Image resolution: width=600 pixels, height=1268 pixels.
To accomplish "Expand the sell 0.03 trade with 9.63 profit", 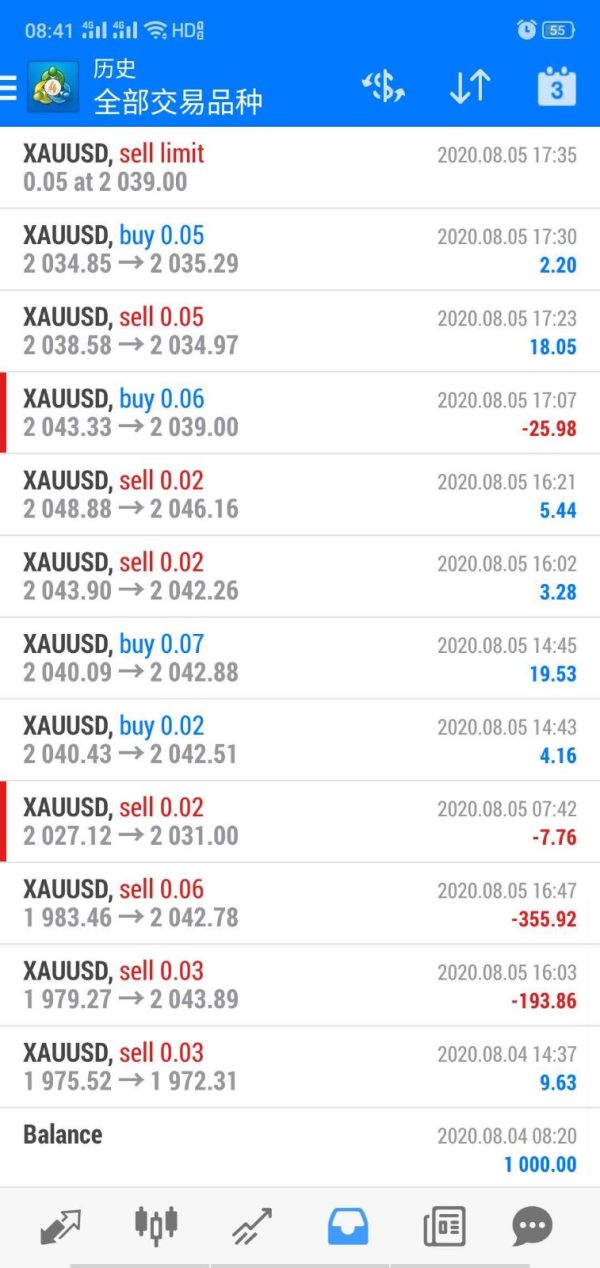I will point(300,1067).
